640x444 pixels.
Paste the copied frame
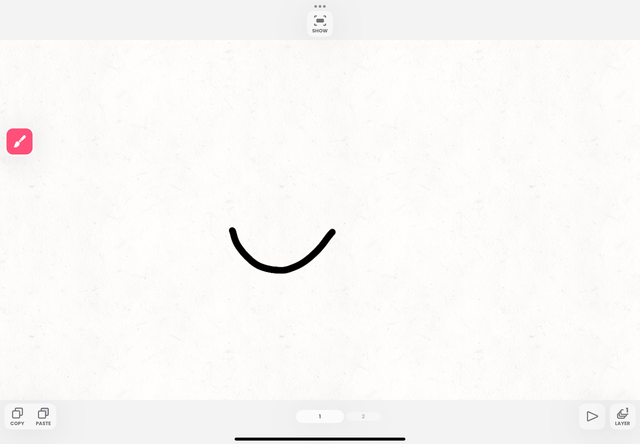(43, 416)
